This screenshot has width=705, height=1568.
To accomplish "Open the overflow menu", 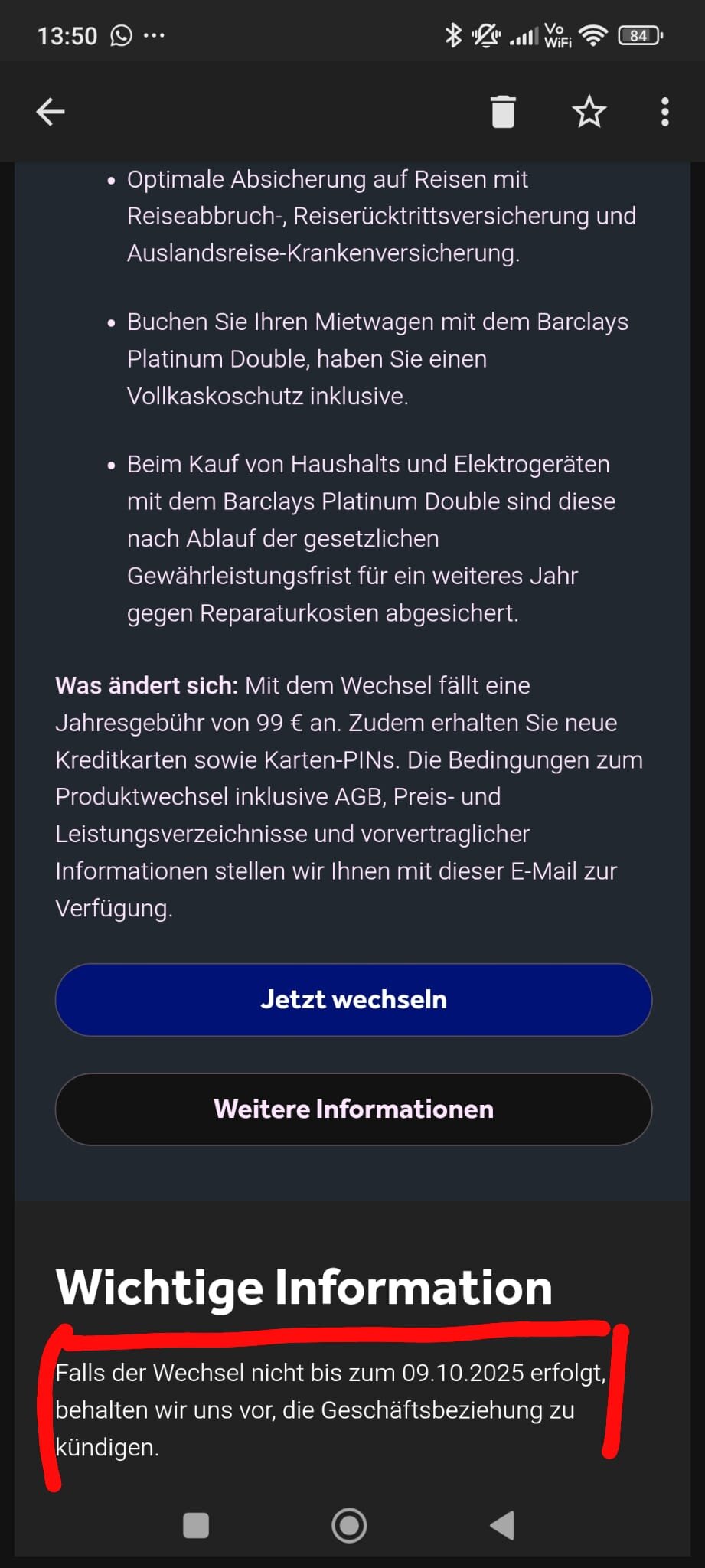I will pyautogui.click(x=664, y=112).
